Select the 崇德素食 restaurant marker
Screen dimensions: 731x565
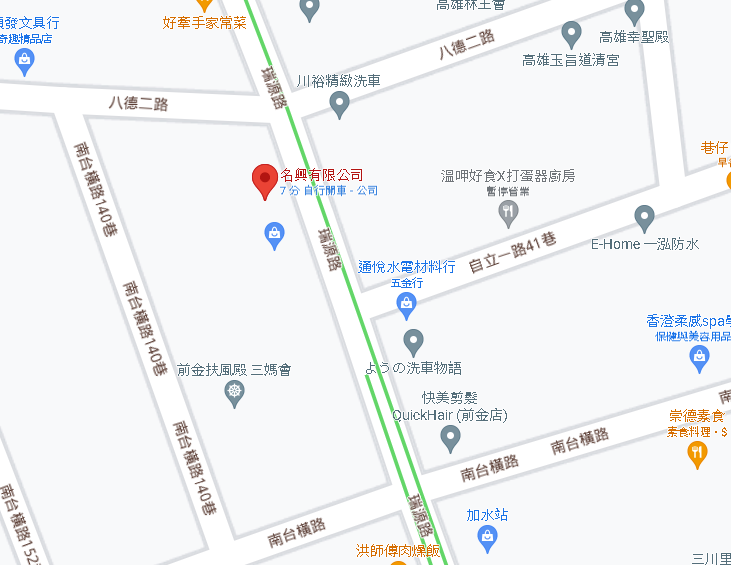[x=698, y=454]
